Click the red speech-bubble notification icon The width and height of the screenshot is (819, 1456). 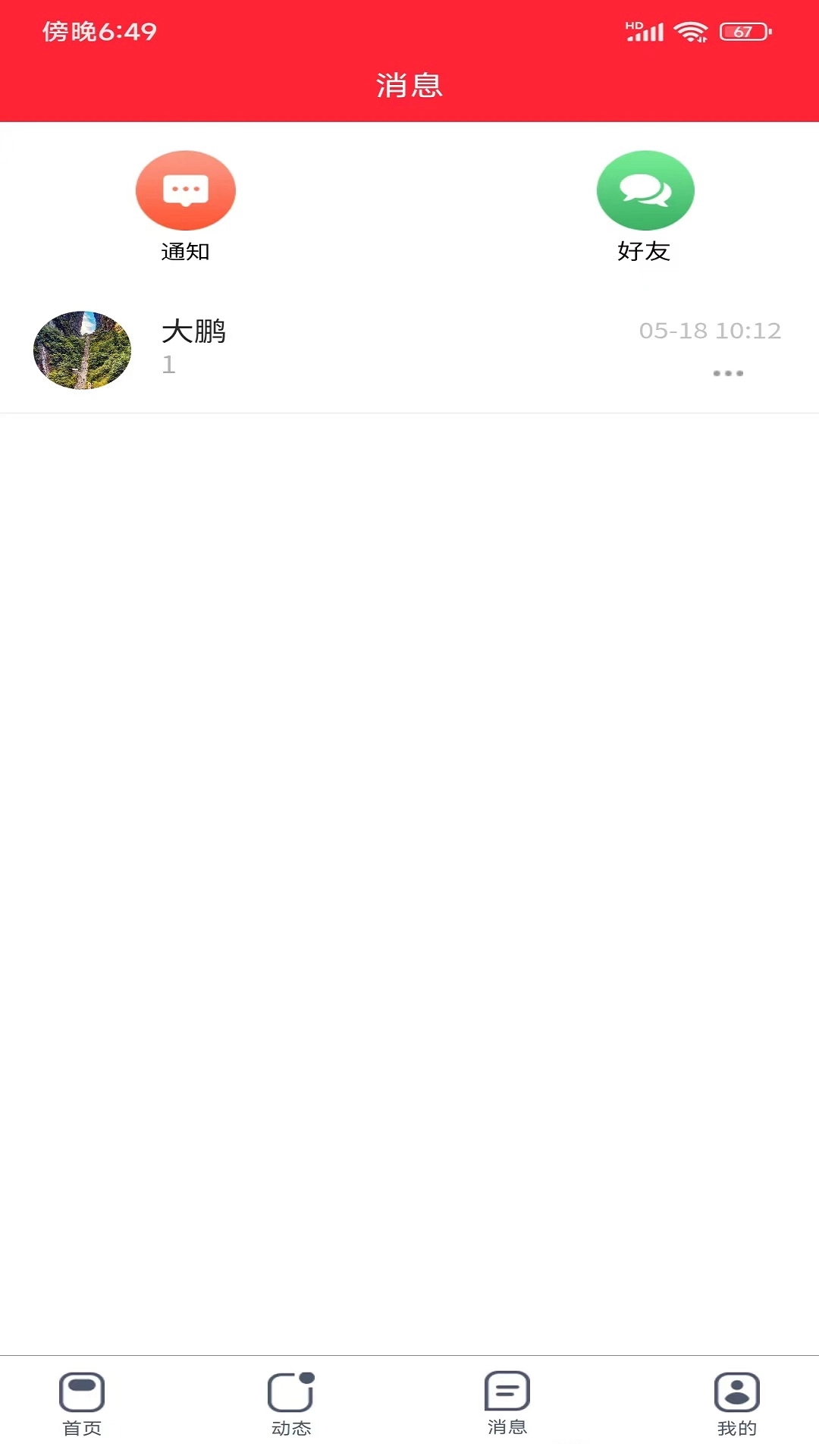(186, 190)
